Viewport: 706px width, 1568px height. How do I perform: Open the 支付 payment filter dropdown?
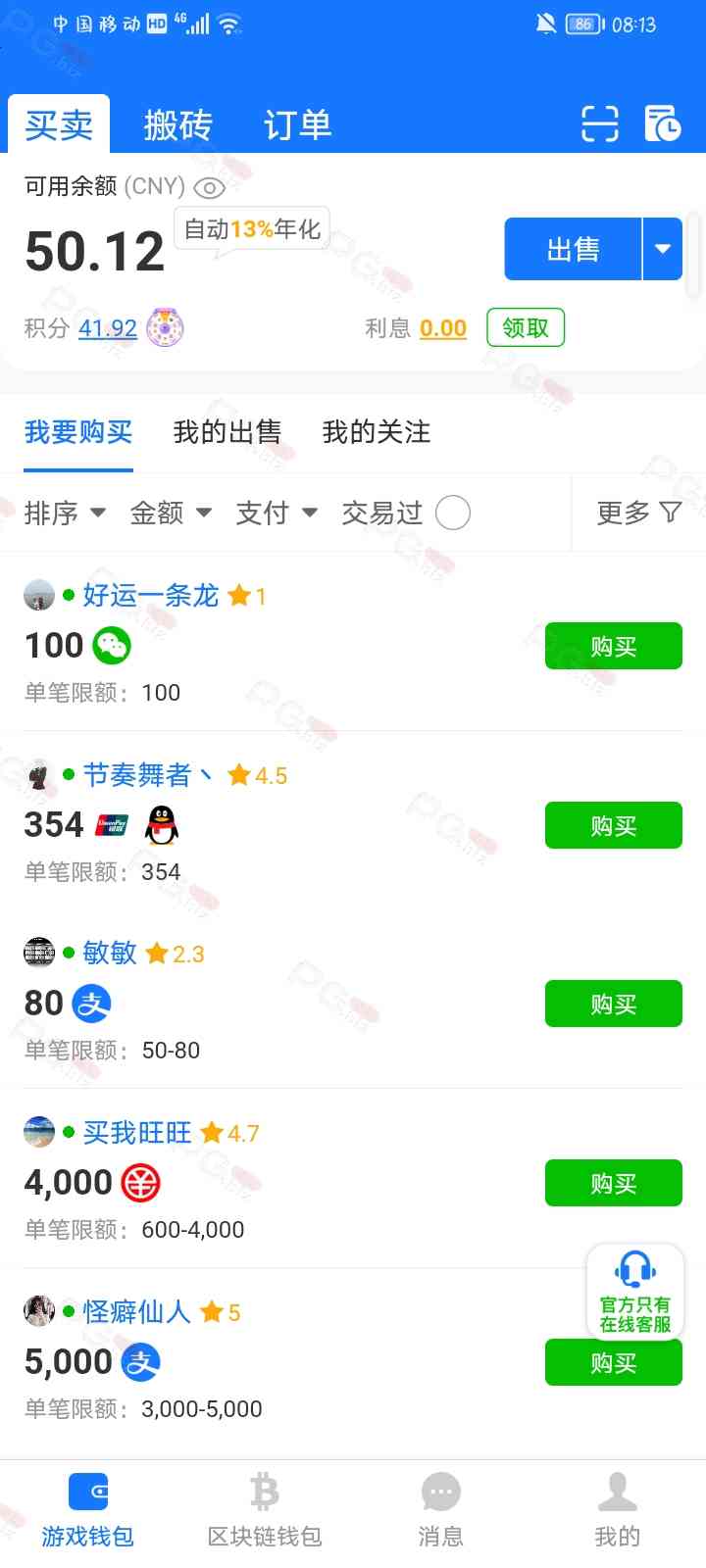pyautogui.click(x=277, y=513)
